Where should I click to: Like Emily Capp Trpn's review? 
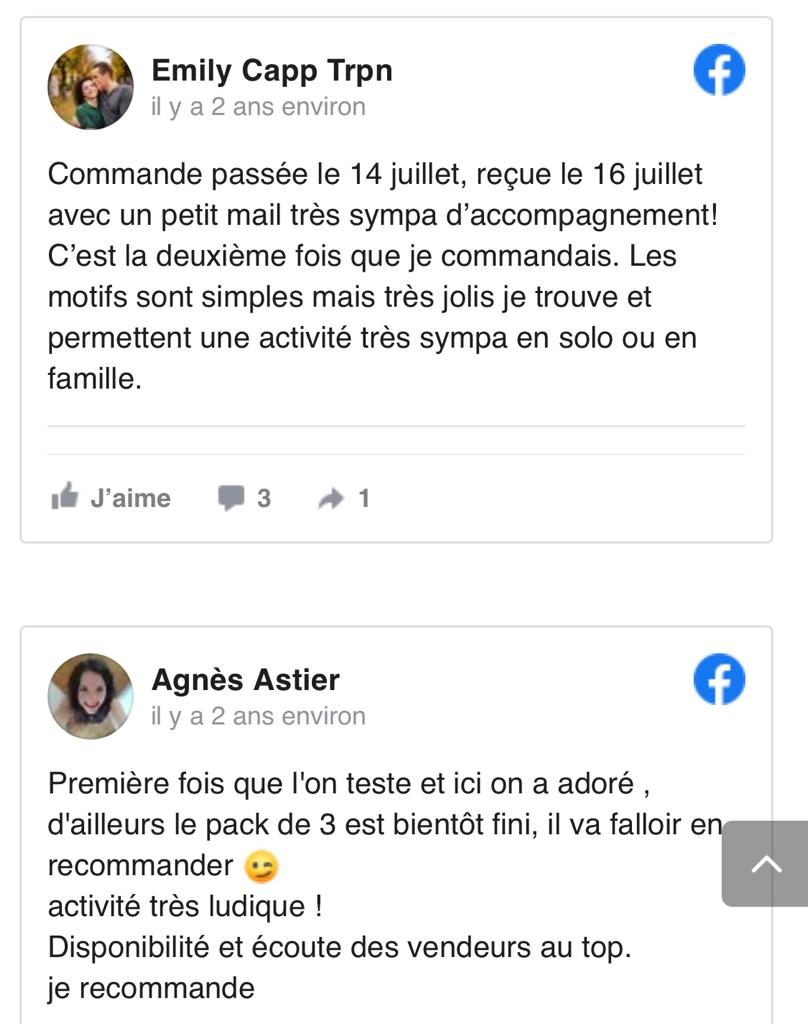[x=111, y=497]
